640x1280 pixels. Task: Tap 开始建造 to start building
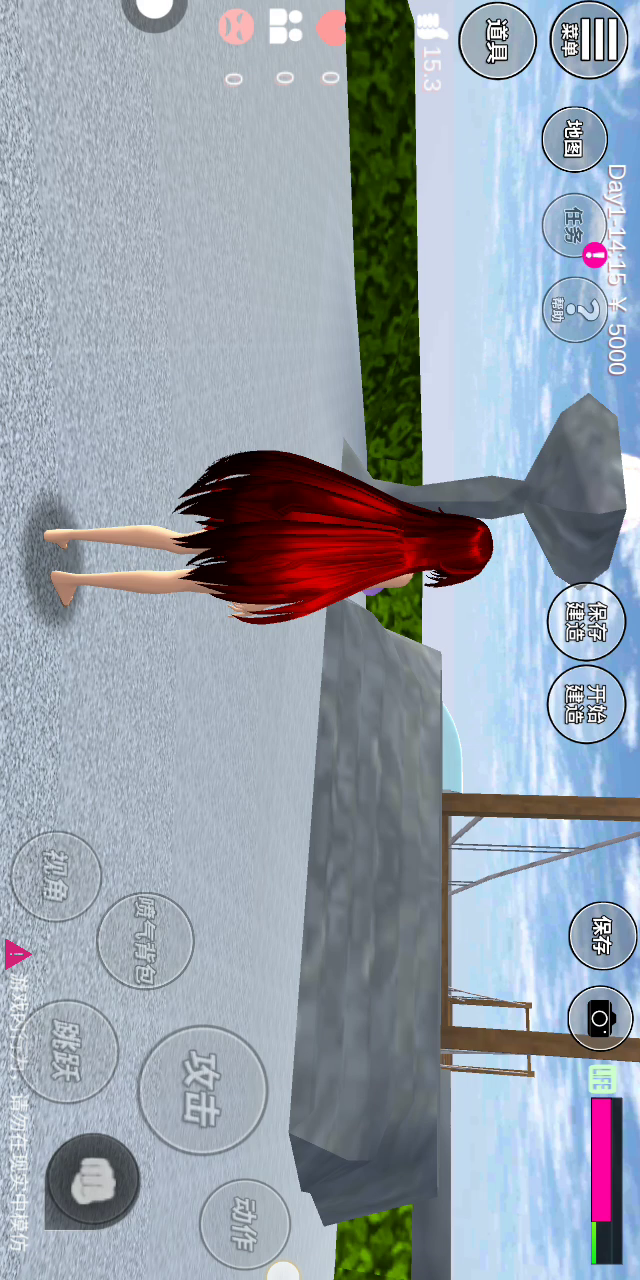click(x=586, y=704)
